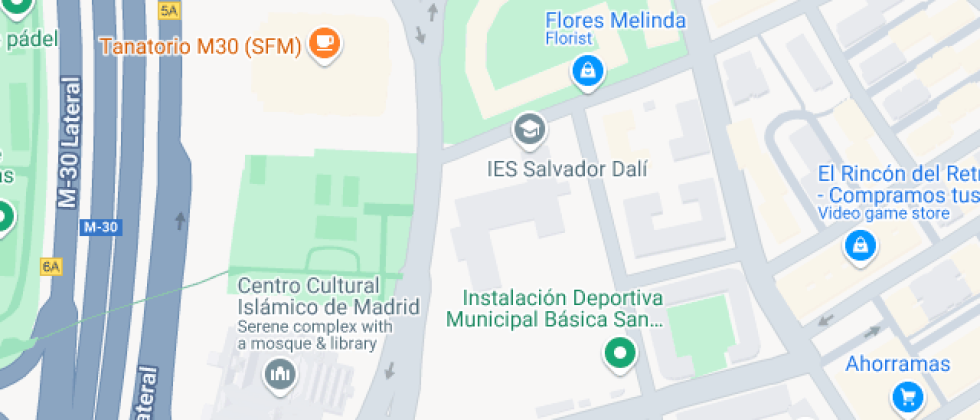Open the Tanatorio M30 (SFM) map pin
The image size is (980, 420).
[324, 44]
